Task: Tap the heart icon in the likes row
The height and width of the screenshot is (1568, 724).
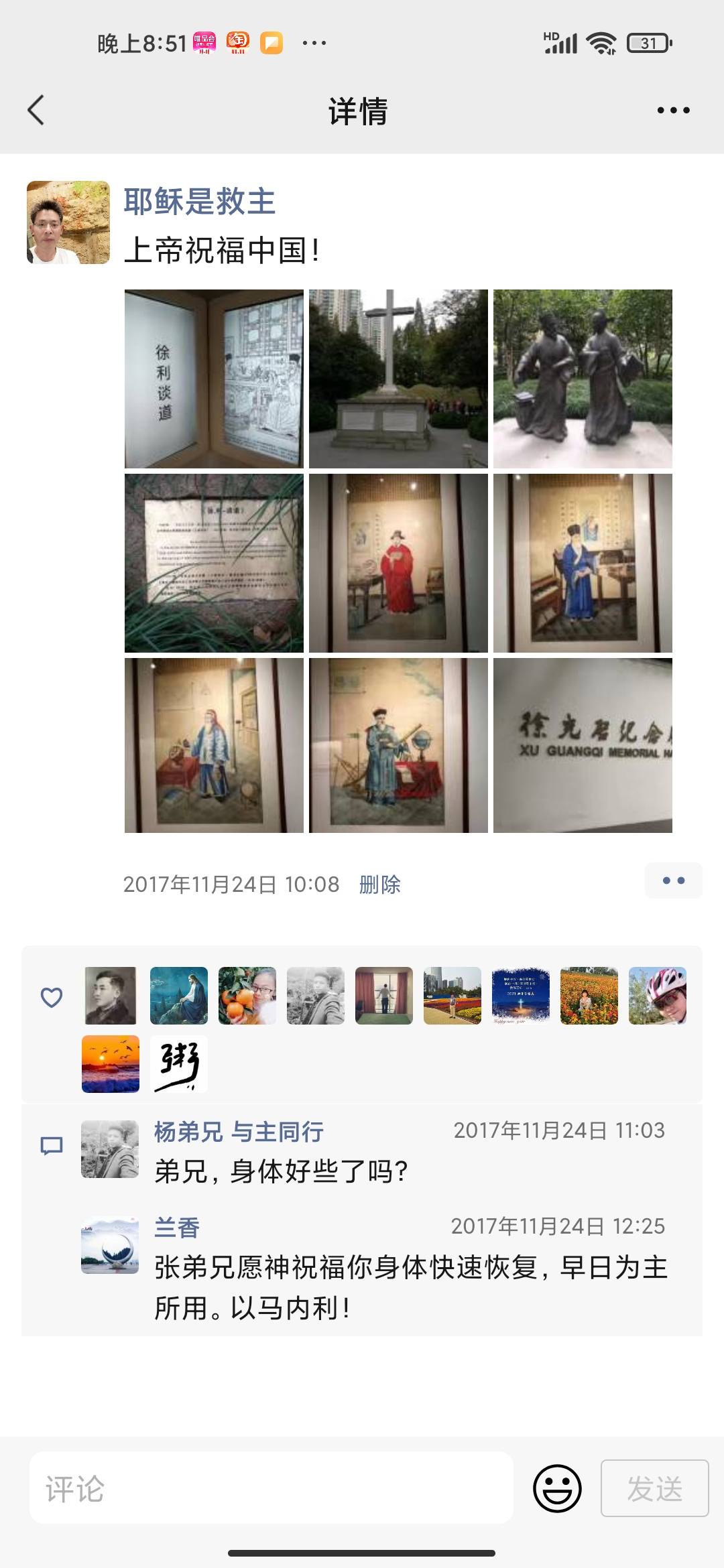Action: (52, 996)
